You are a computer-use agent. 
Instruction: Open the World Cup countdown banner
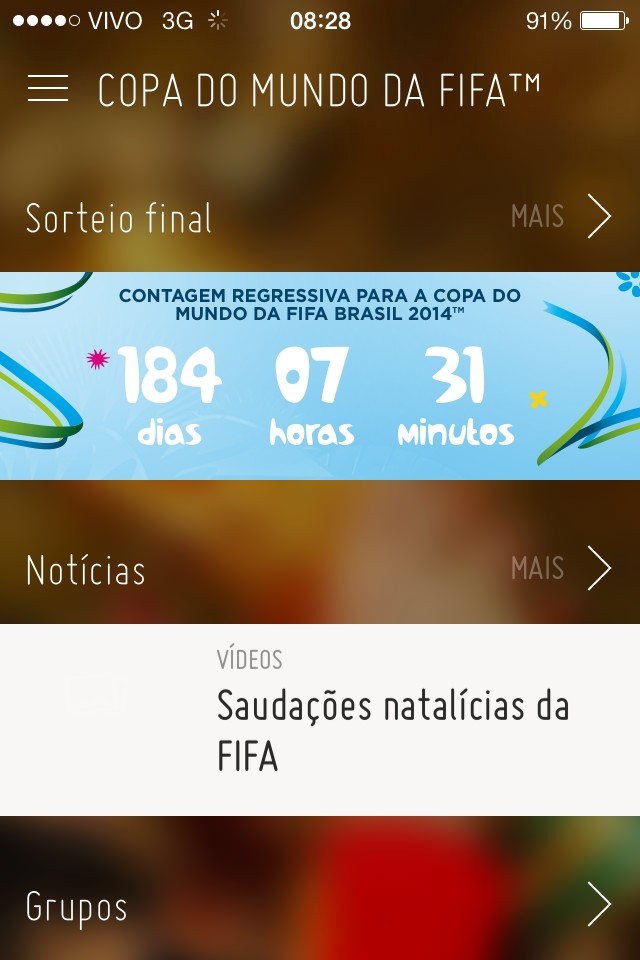point(320,376)
